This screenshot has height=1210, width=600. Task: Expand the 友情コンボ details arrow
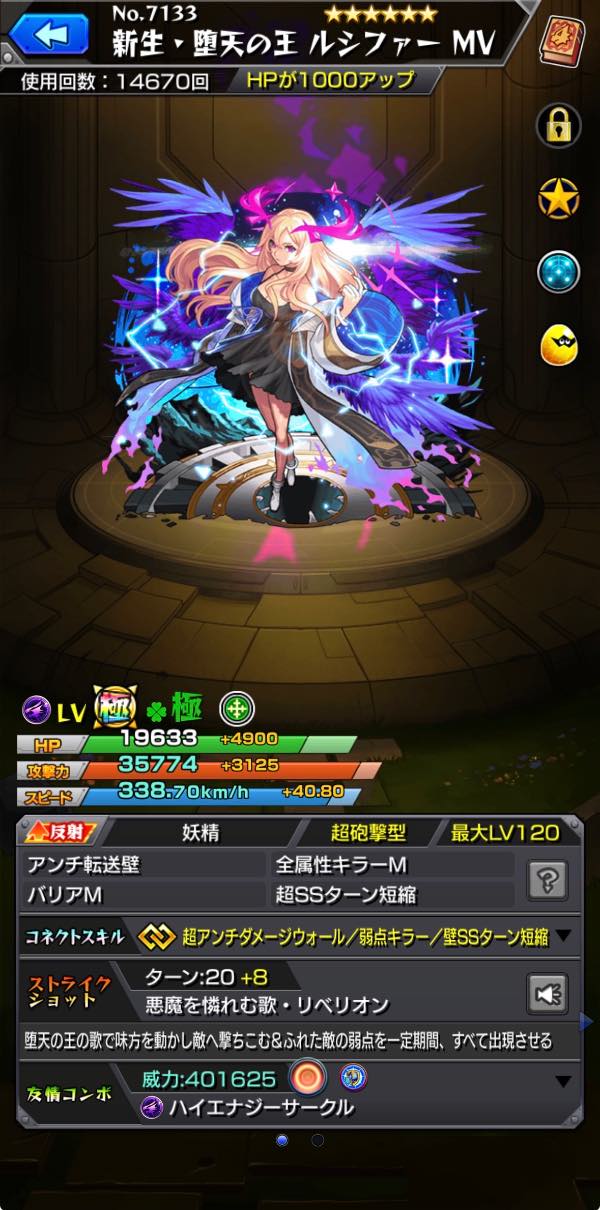pyautogui.click(x=563, y=1081)
